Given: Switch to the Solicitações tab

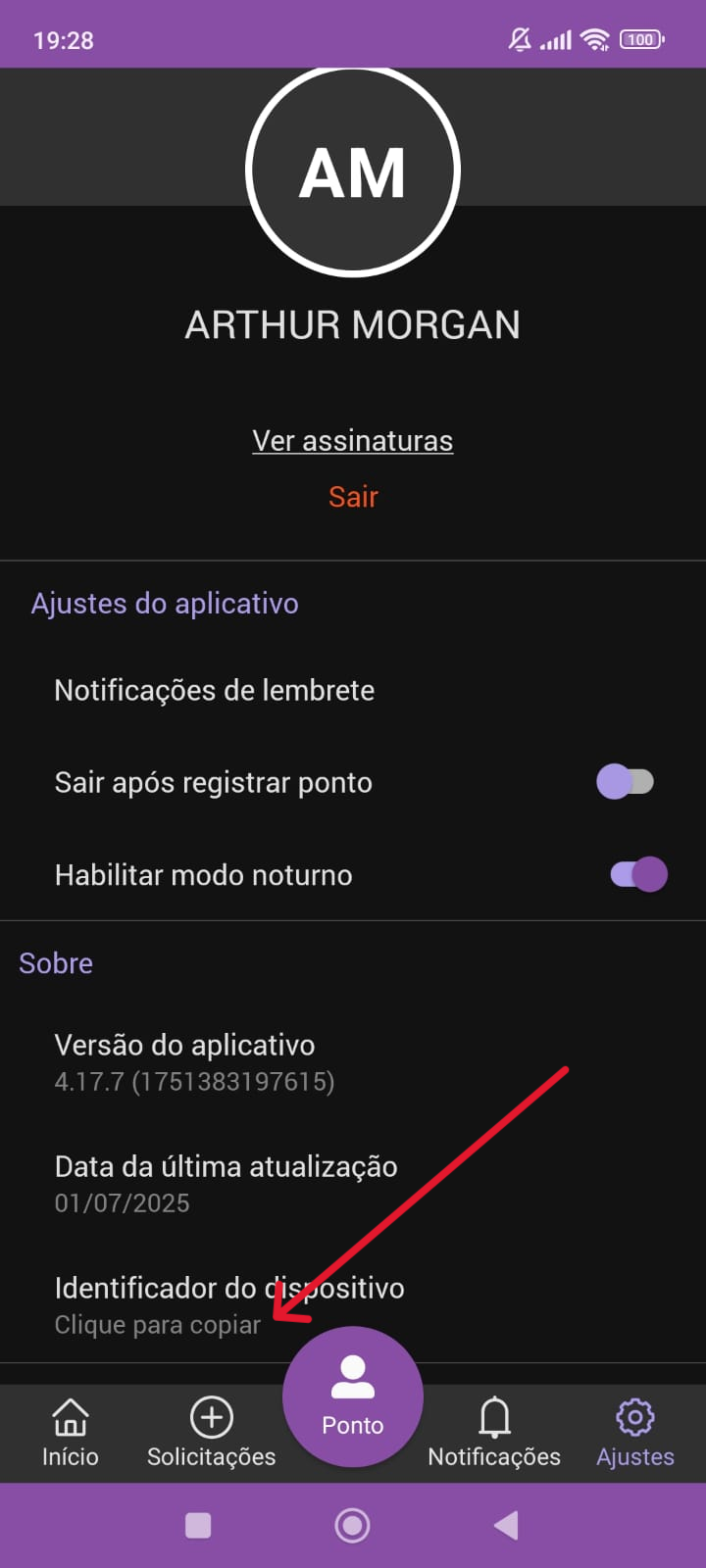Looking at the screenshot, I should (x=212, y=1433).
